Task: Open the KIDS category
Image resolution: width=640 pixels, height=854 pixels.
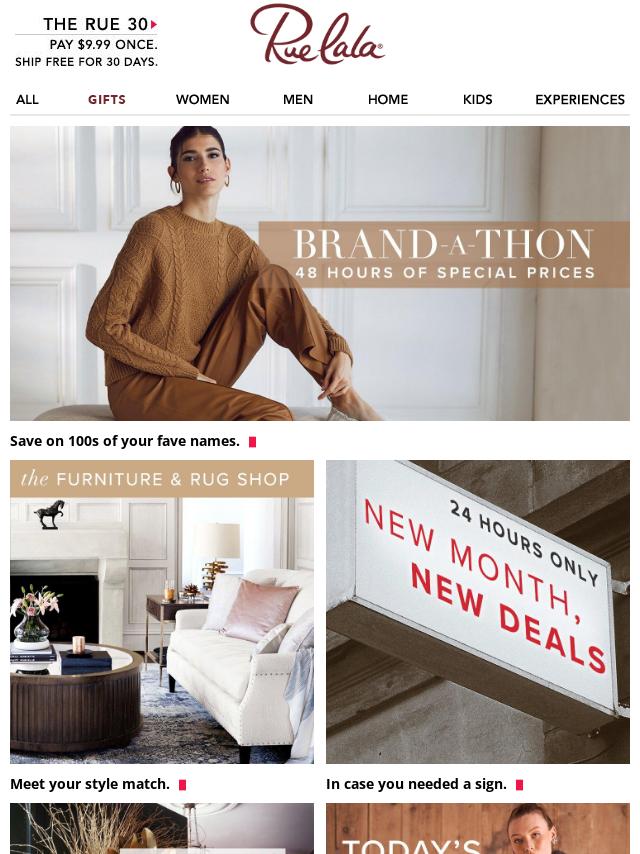Action: click(477, 99)
